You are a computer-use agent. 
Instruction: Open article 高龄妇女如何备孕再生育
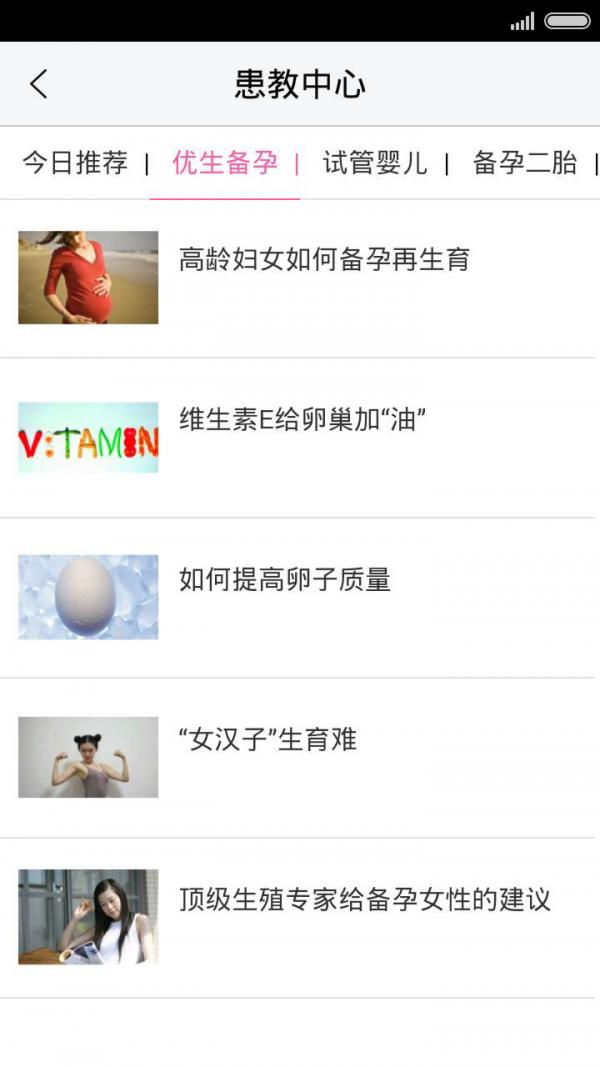click(x=324, y=261)
